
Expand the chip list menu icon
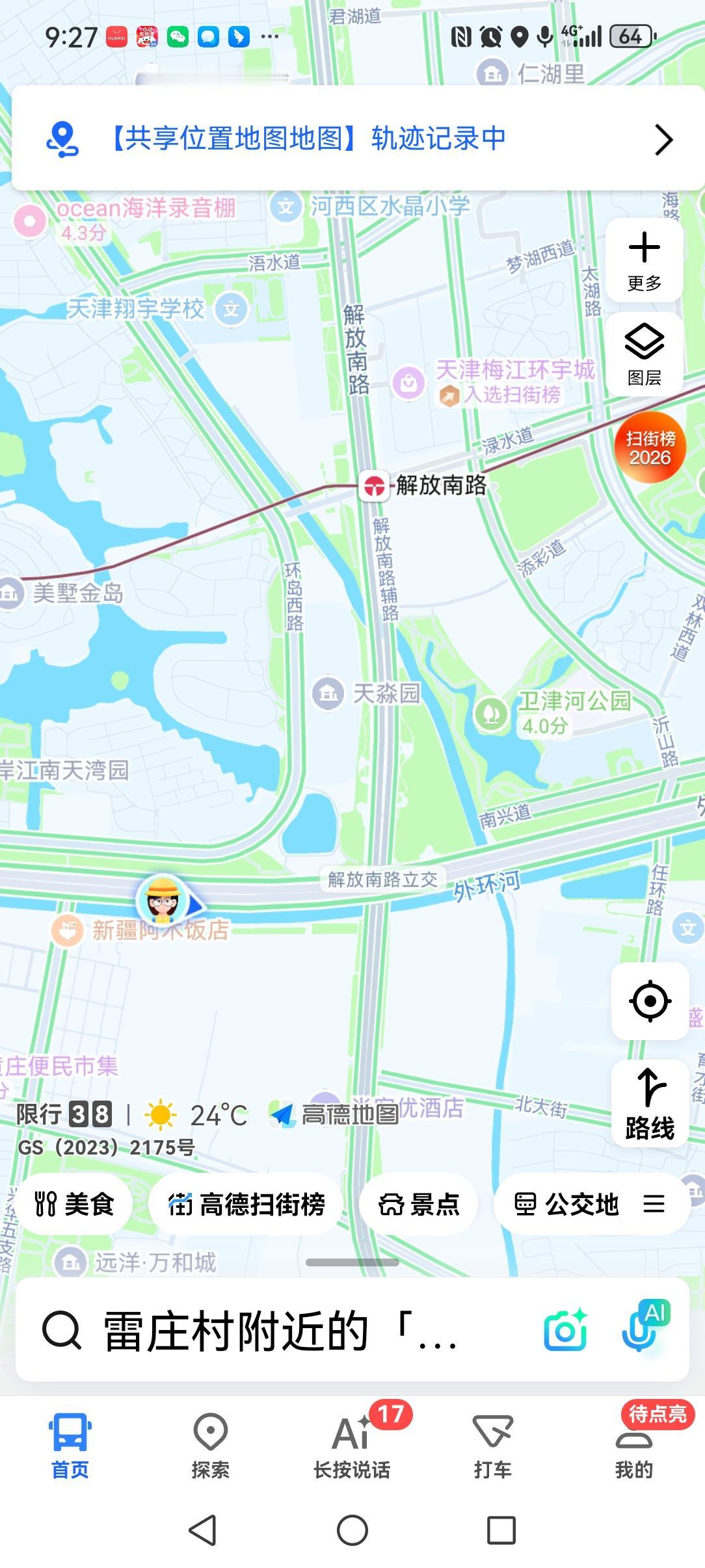coord(654,1204)
